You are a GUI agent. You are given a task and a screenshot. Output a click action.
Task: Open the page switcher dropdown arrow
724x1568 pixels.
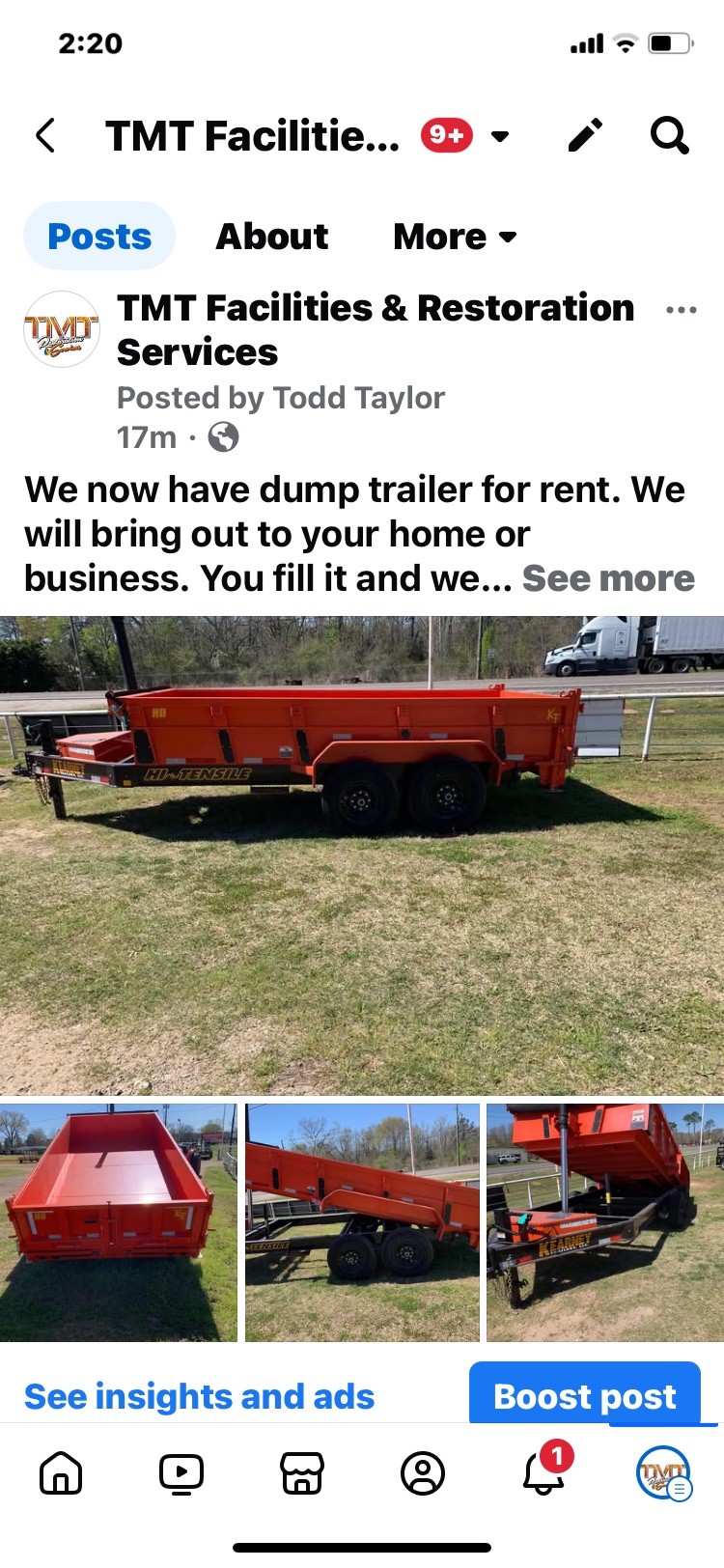[500, 136]
